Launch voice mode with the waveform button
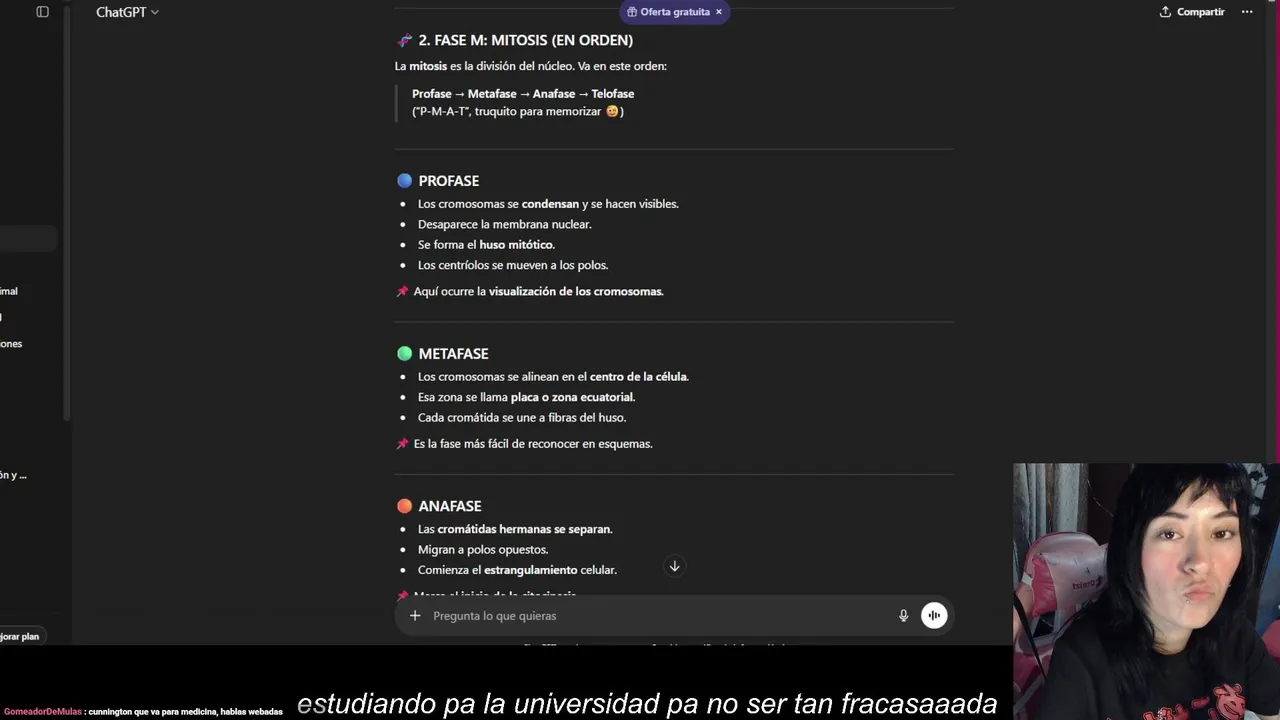1280x720 pixels. pos(934,616)
